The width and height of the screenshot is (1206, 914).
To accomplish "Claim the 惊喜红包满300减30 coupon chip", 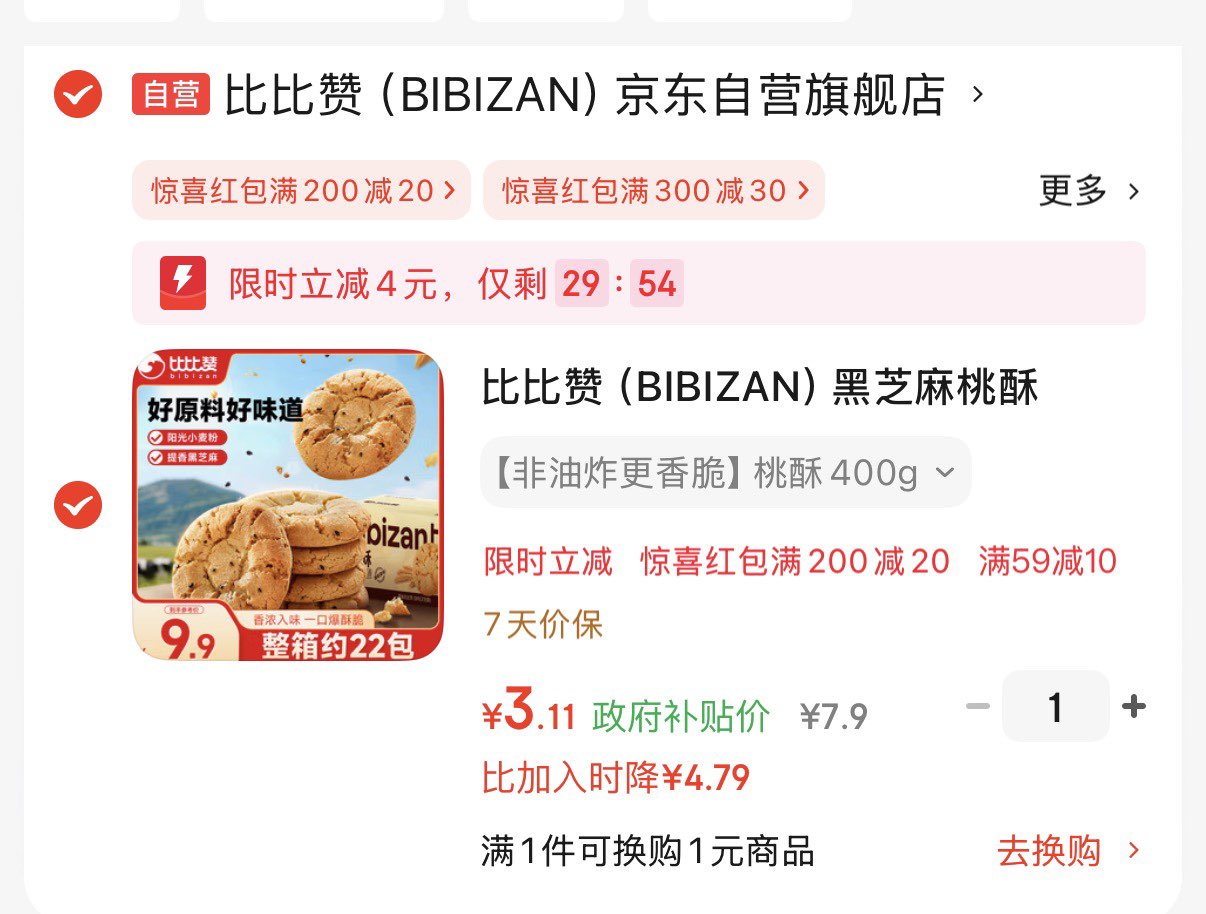I will coord(653,190).
